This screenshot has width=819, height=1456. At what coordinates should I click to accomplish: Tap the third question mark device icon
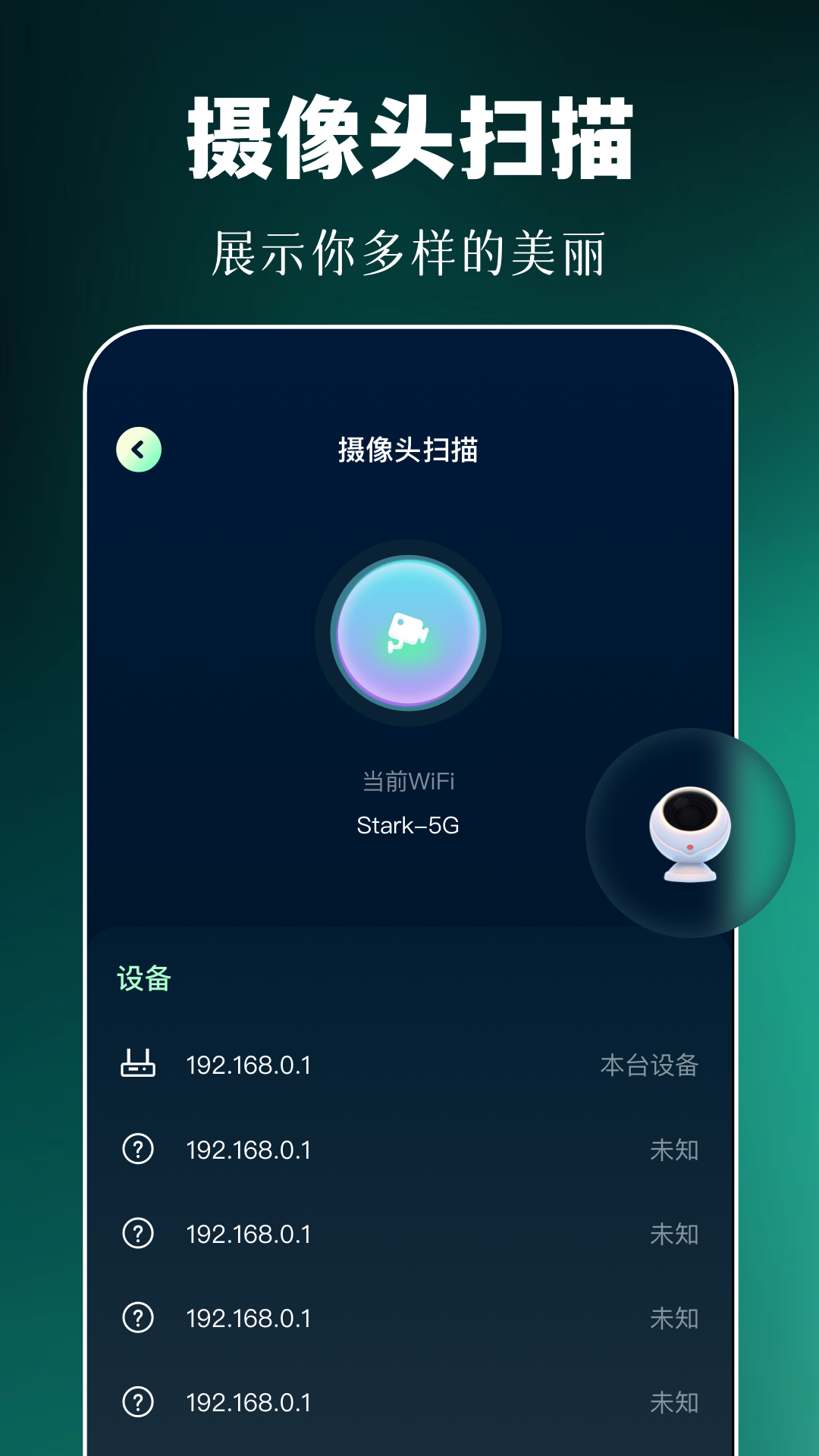[x=139, y=1319]
